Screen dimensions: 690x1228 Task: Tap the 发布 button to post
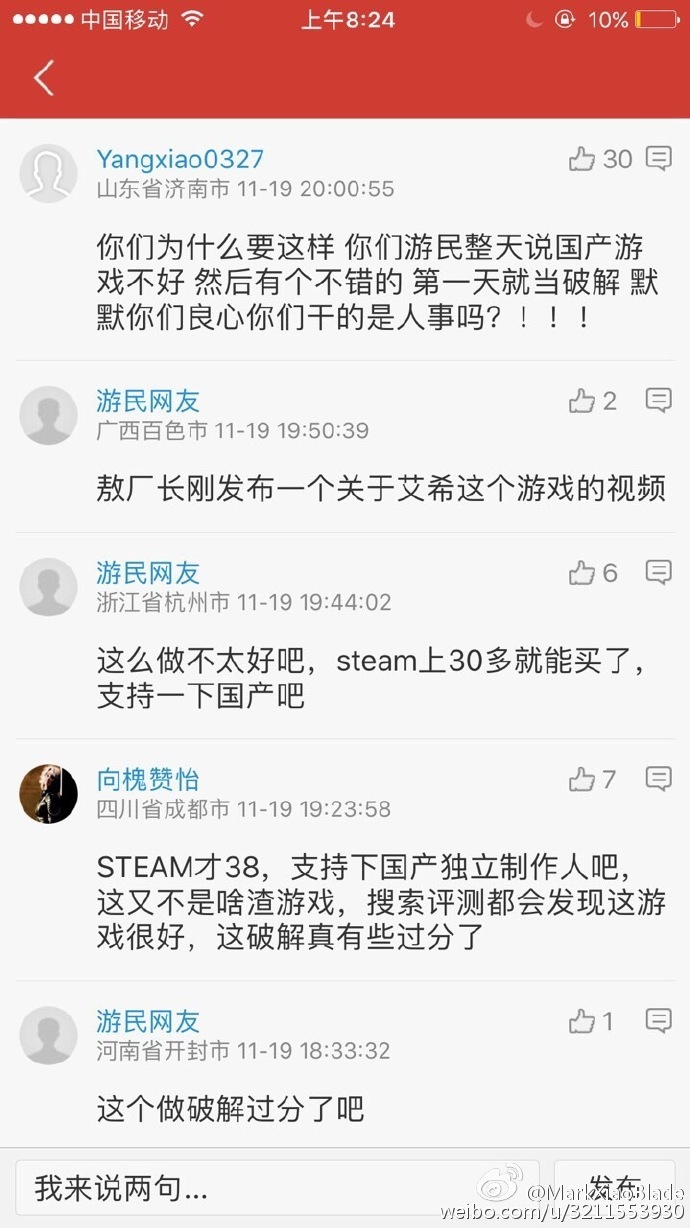pyautogui.click(x=614, y=1188)
